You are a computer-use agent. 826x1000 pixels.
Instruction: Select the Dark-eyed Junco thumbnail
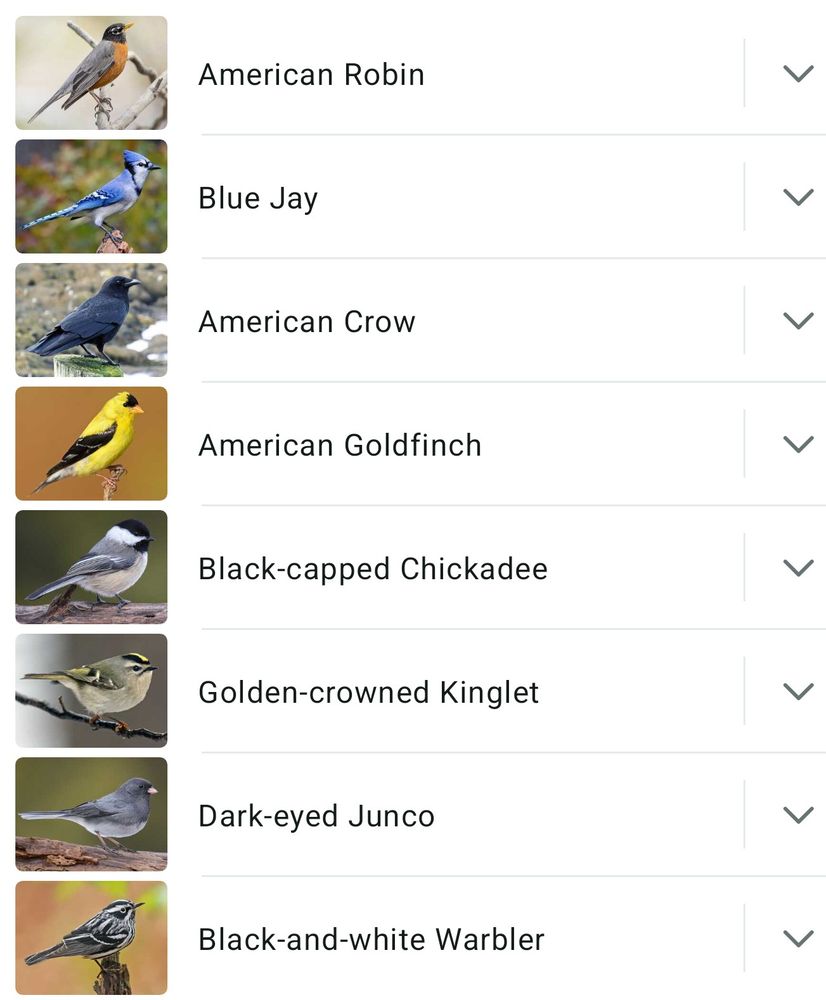point(90,814)
